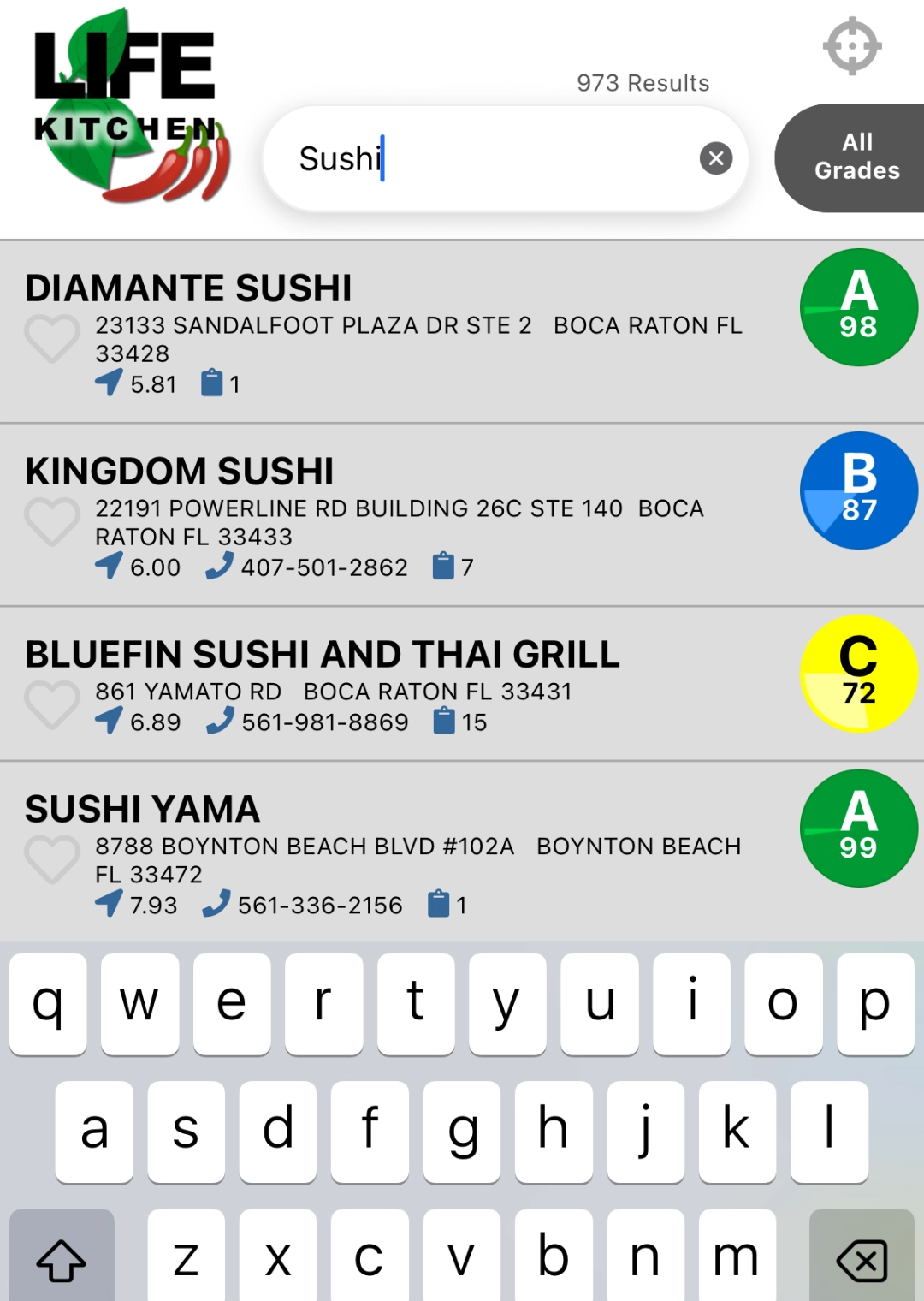Tap the navigation arrow next to Diamante Sushi distance
The image size is (924, 1301).
(108, 383)
